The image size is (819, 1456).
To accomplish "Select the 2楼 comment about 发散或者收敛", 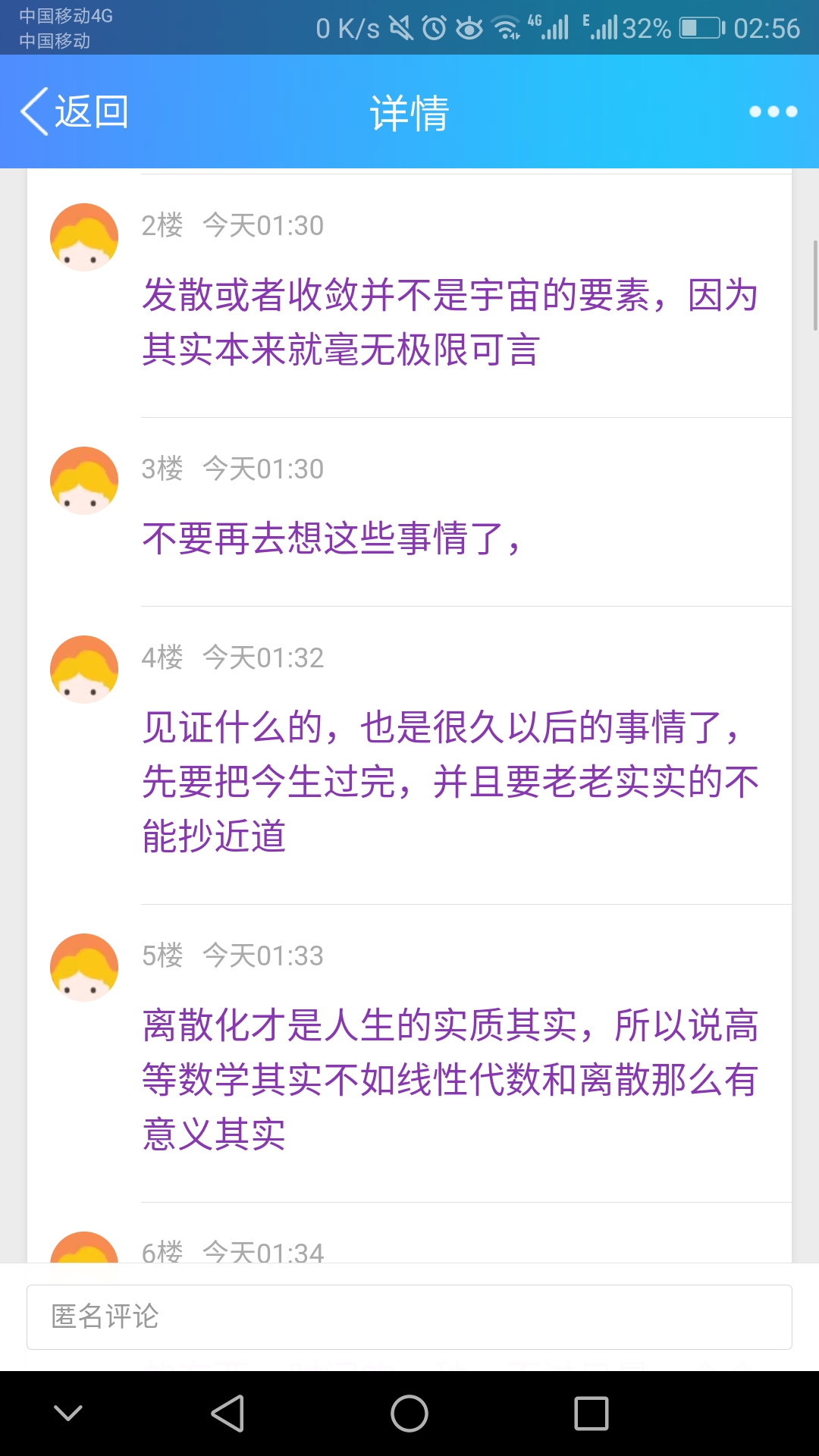I will click(x=450, y=322).
